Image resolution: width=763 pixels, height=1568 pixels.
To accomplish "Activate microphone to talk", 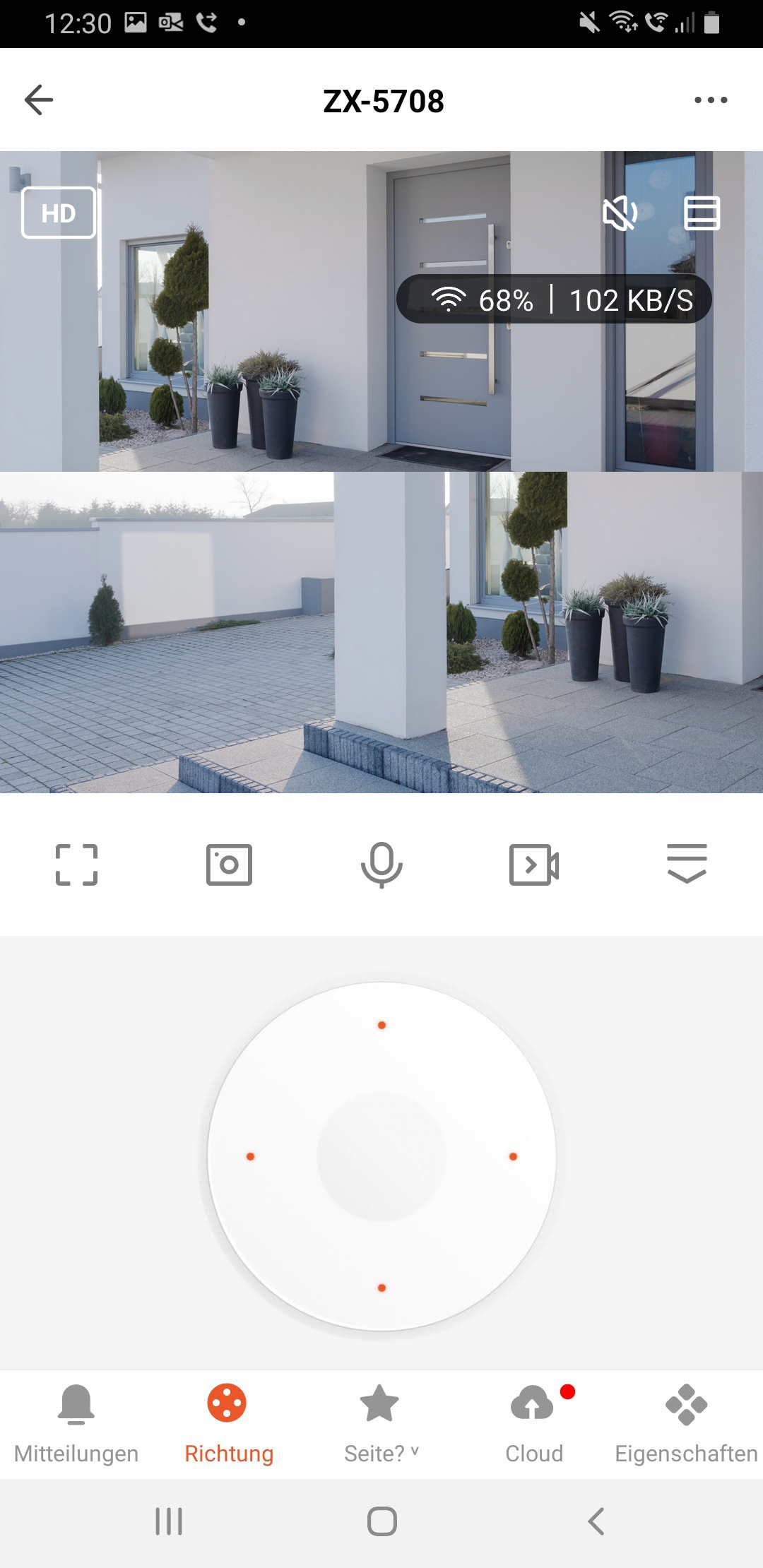I will coord(381,865).
